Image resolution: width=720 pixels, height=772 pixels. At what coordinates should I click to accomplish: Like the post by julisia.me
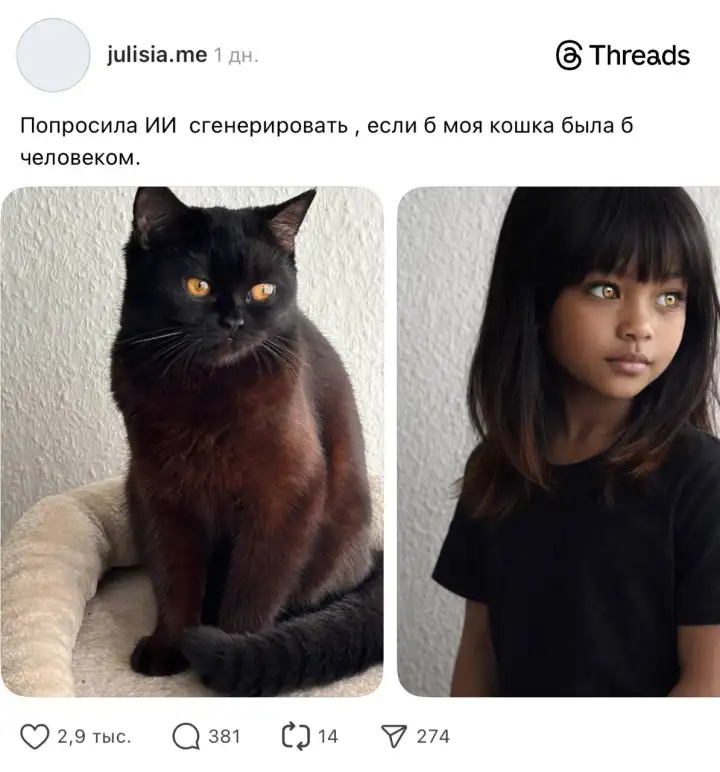click(x=36, y=737)
